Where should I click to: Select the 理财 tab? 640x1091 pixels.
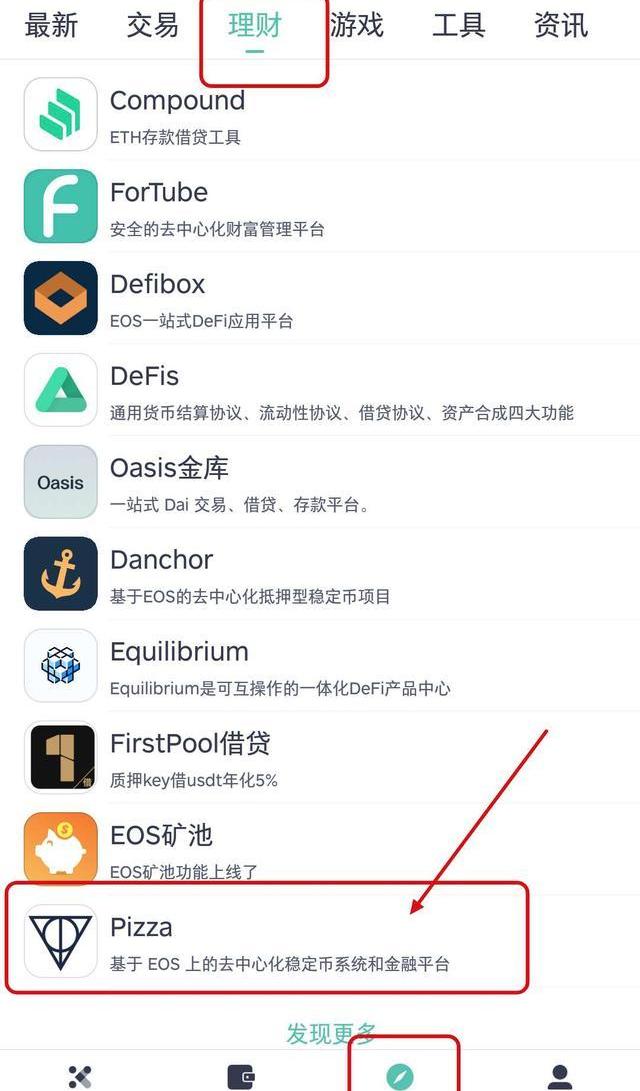[255, 25]
